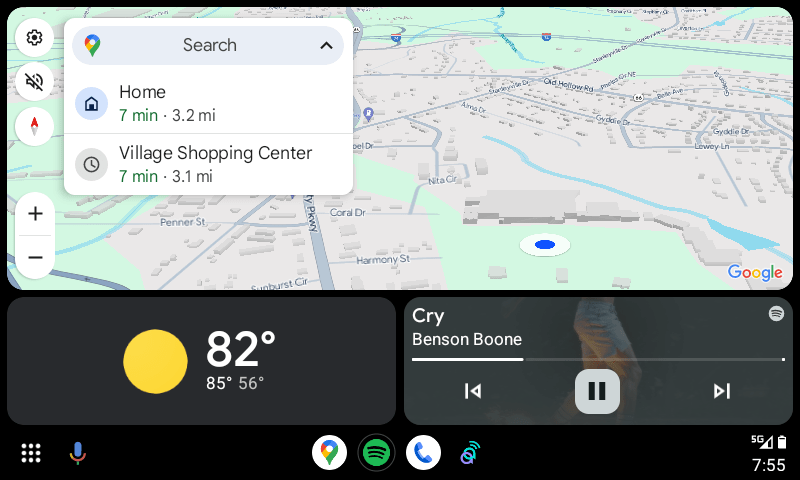Open Spotify from the taskbar
The width and height of the screenshot is (800, 480).
pos(376,453)
